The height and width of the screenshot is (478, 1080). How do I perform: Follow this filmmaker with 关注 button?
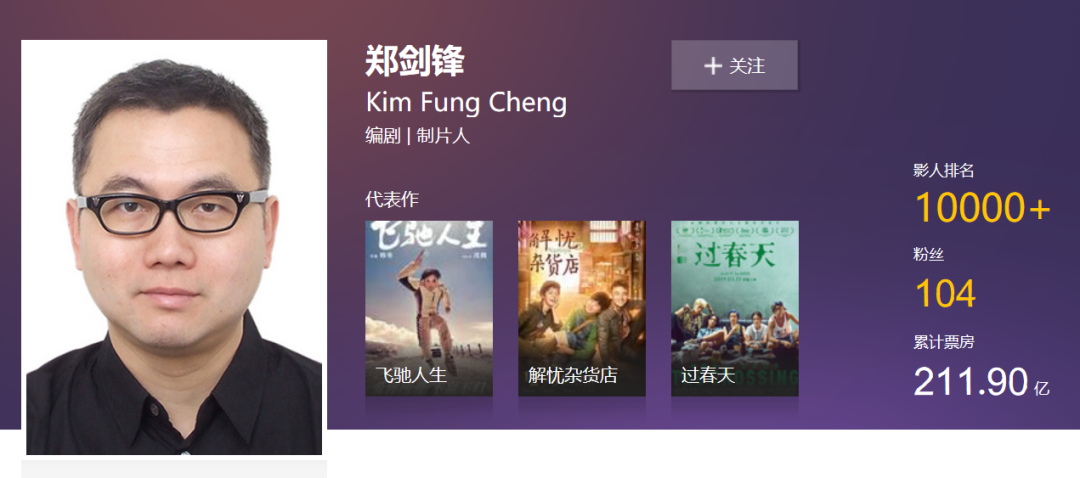pos(734,66)
